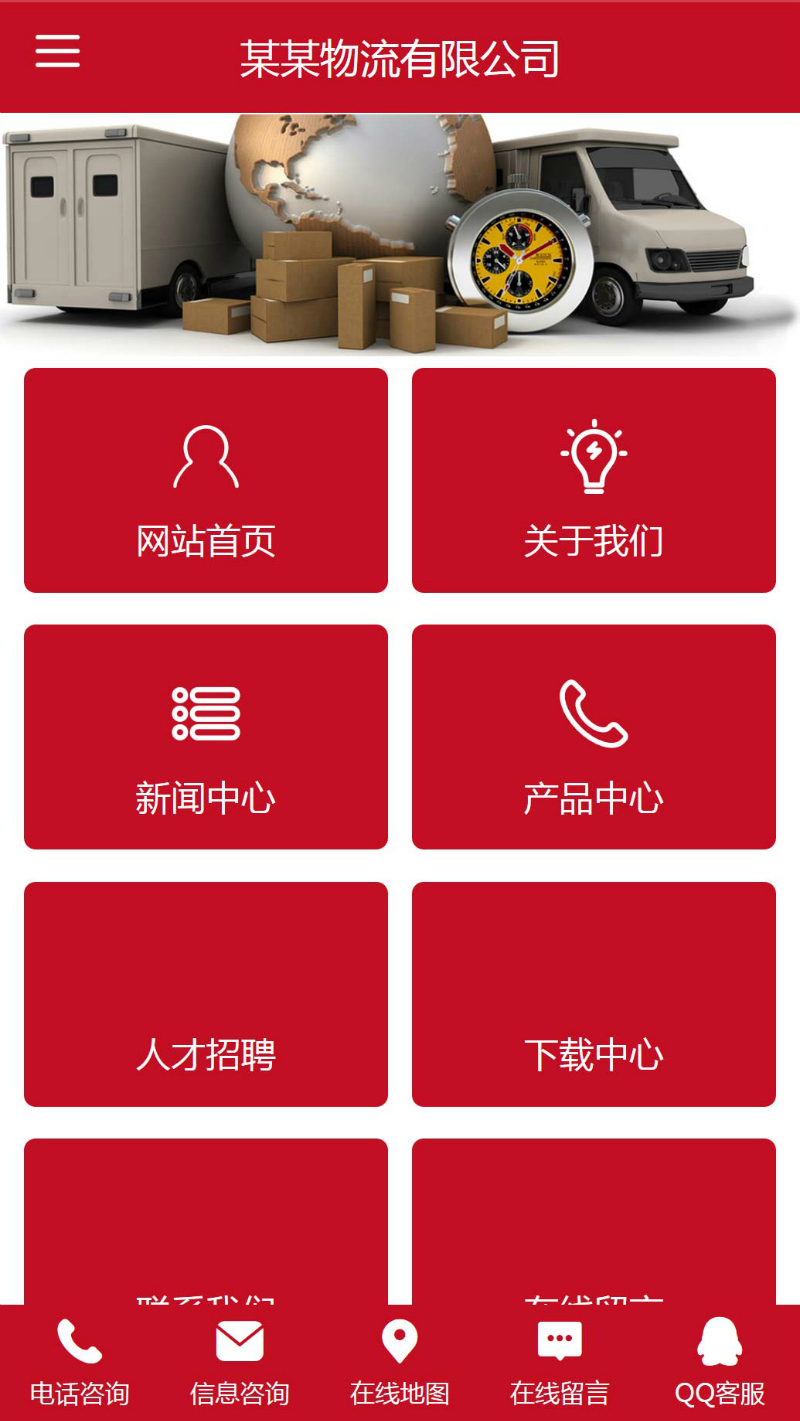This screenshot has height=1421, width=800.
Task: Go to 新闻中心 section
Action: (x=206, y=737)
